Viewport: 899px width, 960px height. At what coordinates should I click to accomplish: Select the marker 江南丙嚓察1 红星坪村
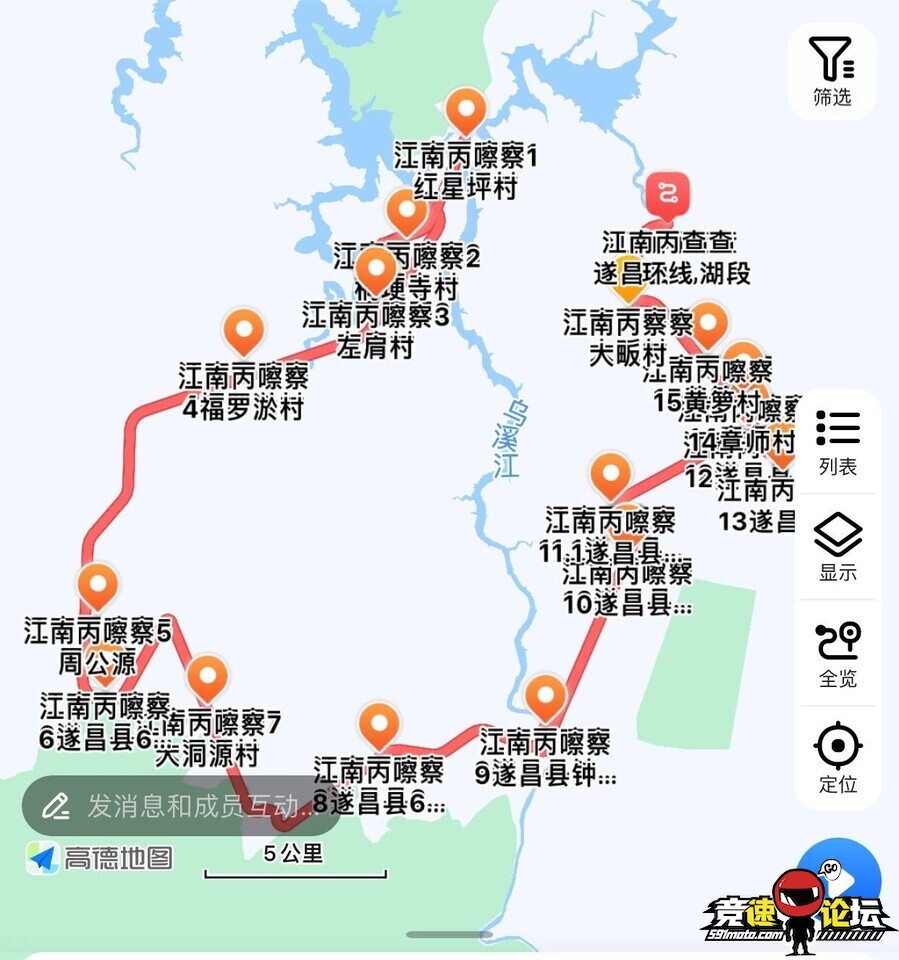465,110
